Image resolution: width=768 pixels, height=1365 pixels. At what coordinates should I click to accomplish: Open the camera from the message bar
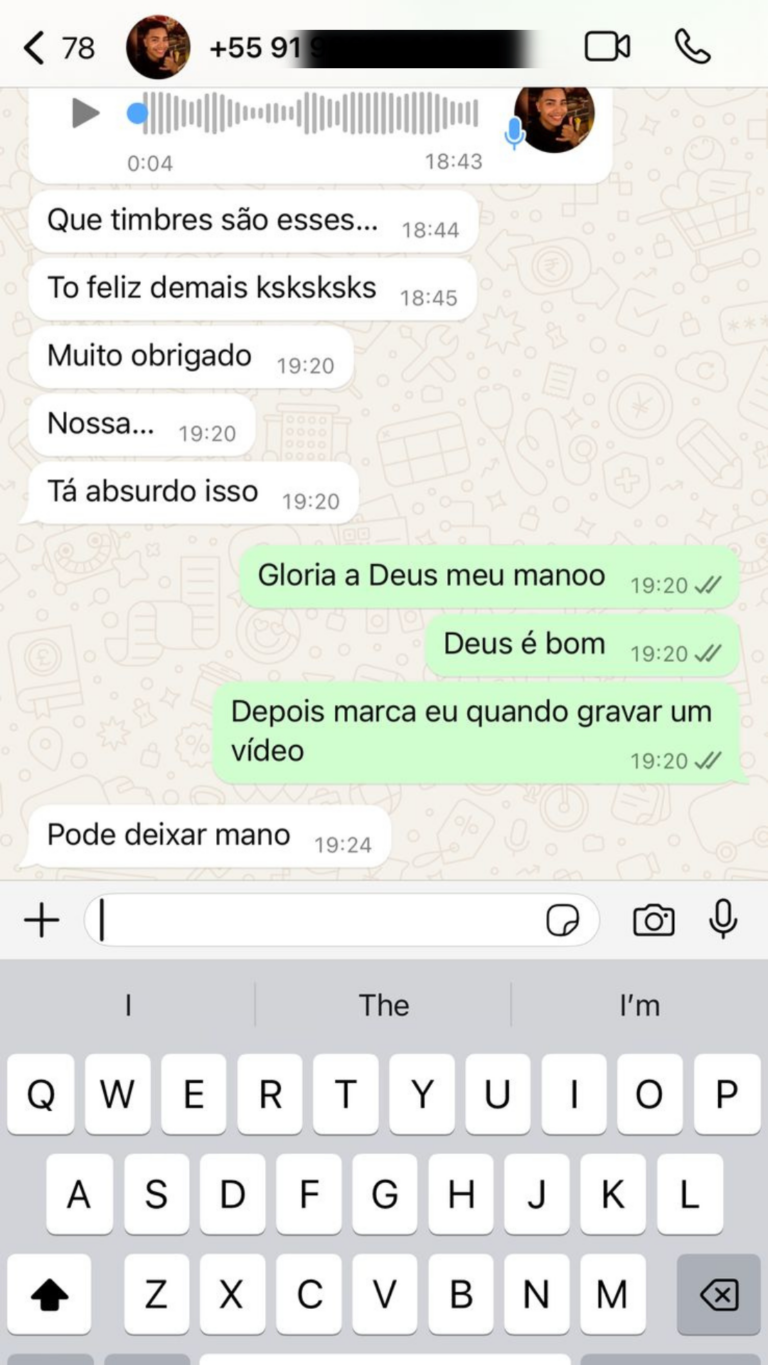click(654, 920)
